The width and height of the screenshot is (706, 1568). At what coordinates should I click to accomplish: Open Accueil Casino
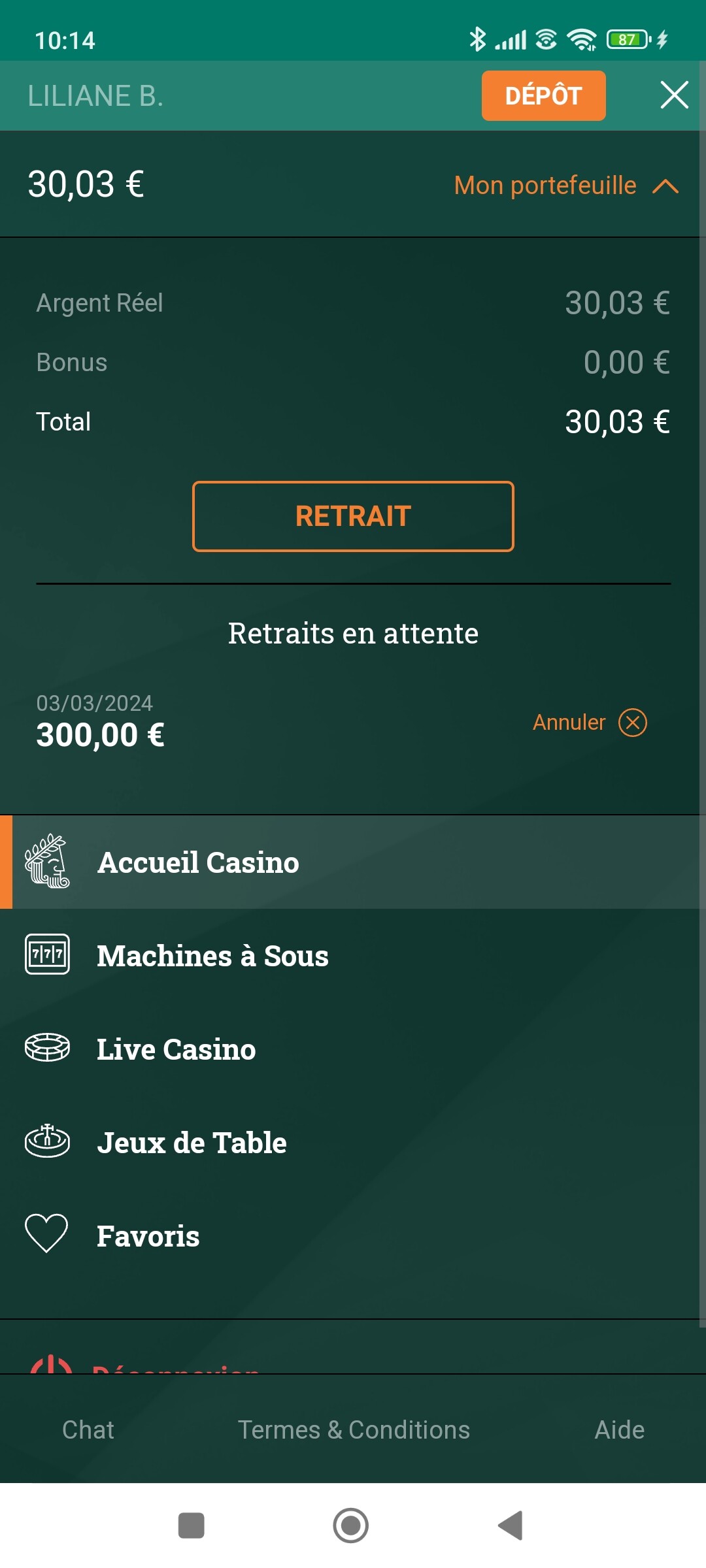tap(353, 862)
